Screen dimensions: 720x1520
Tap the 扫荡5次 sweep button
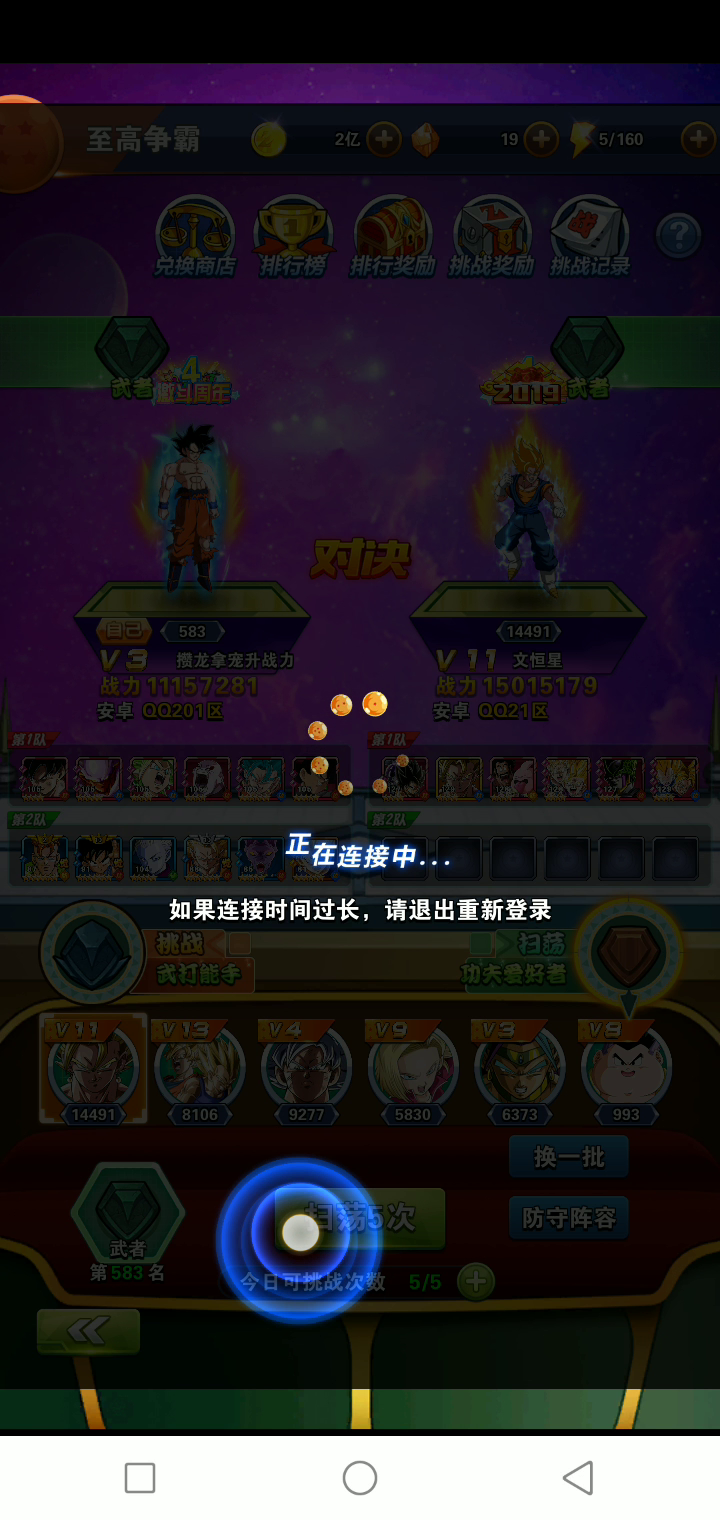[x=360, y=1218]
